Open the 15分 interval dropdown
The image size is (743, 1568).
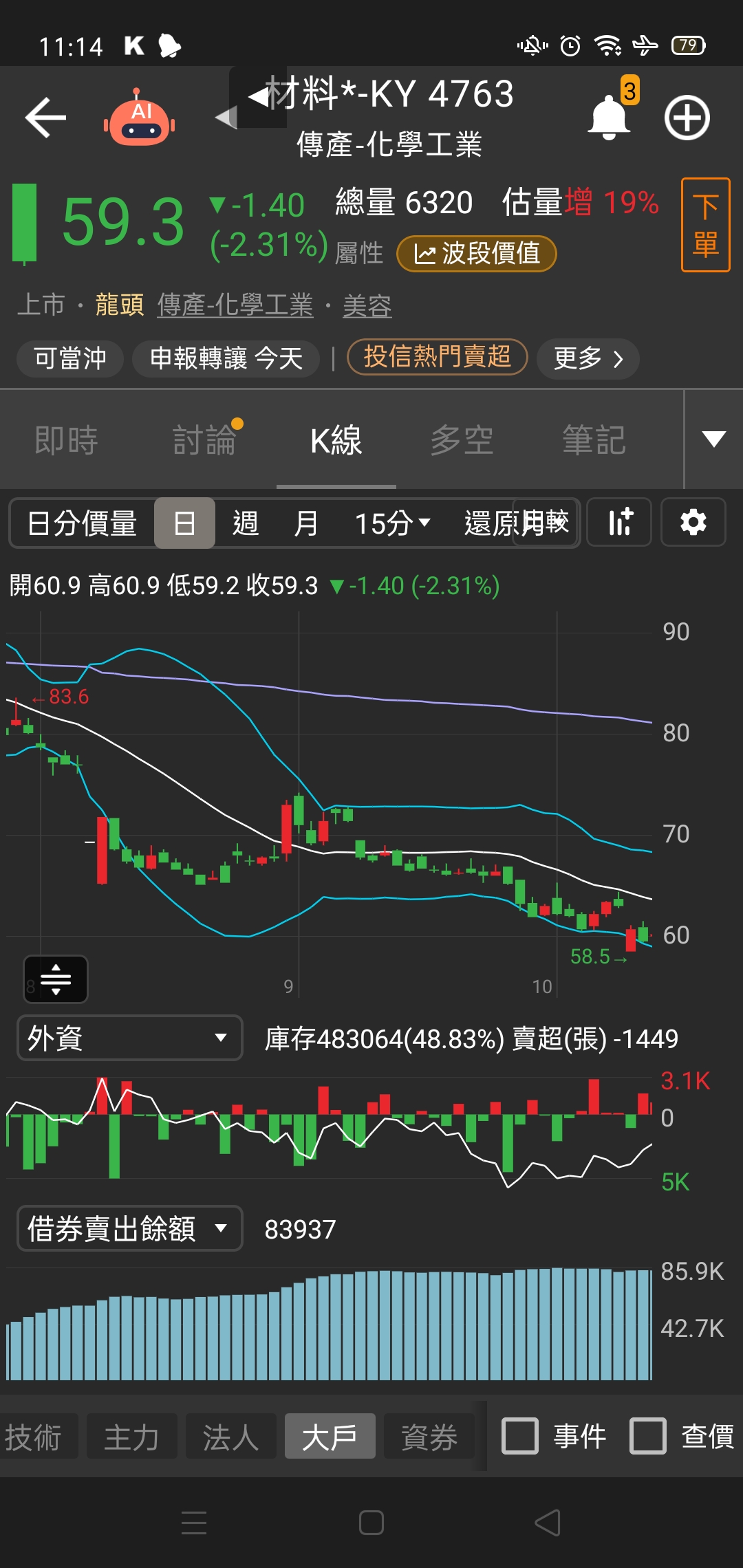click(393, 523)
